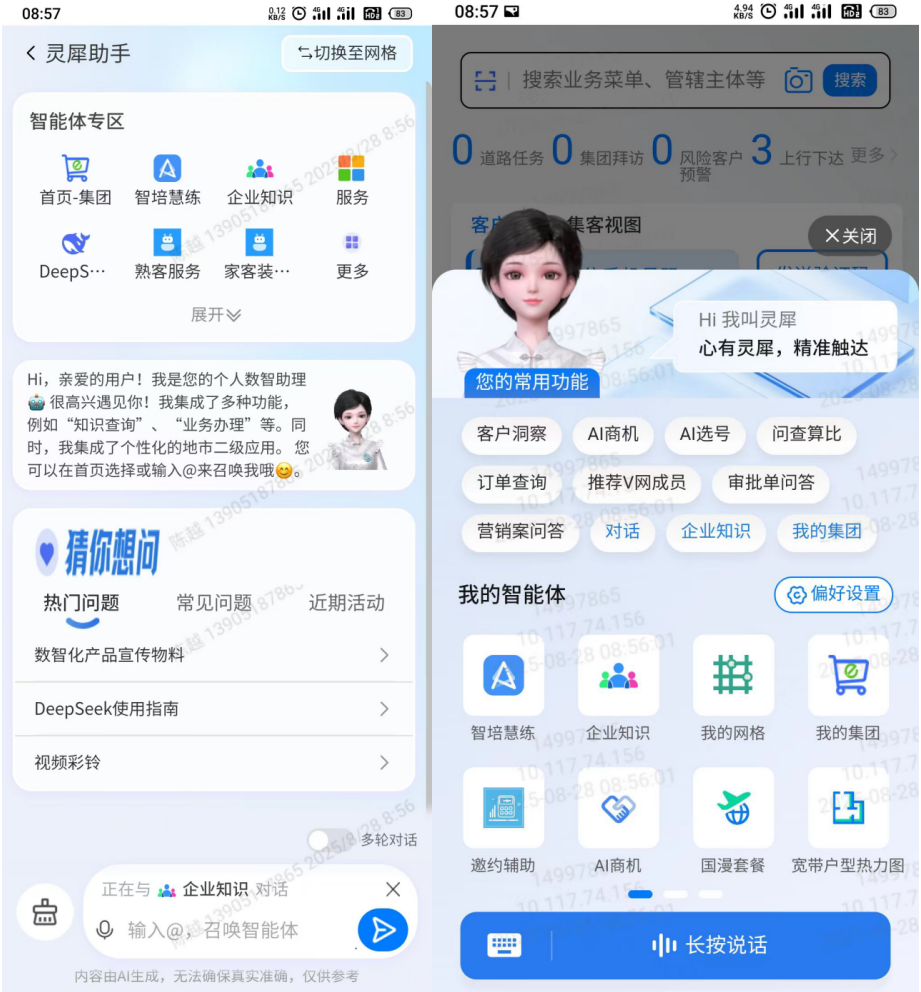Dismiss the 正在与企业知识对话 banner
Image resolution: width=921 pixels, height=992 pixels.
(x=393, y=889)
